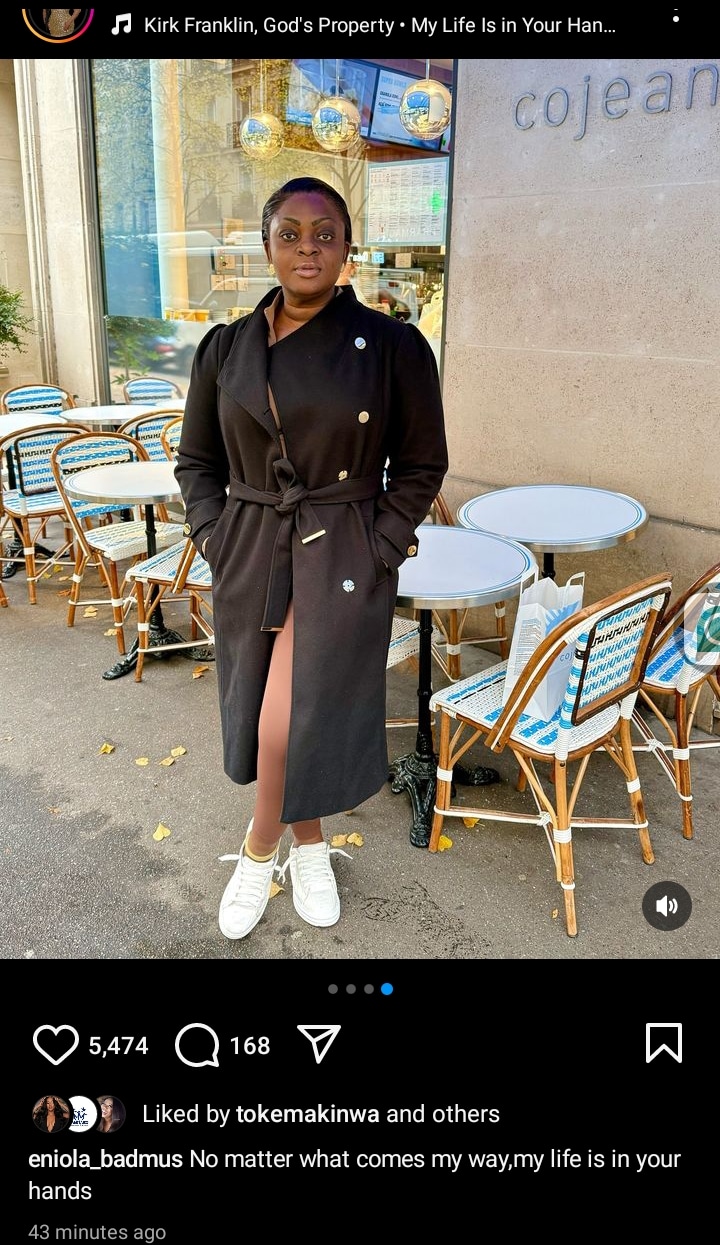Image resolution: width=720 pixels, height=1245 pixels.
Task: Open tokemakinwa's profile from likes
Action: [x=308, y=1114]
